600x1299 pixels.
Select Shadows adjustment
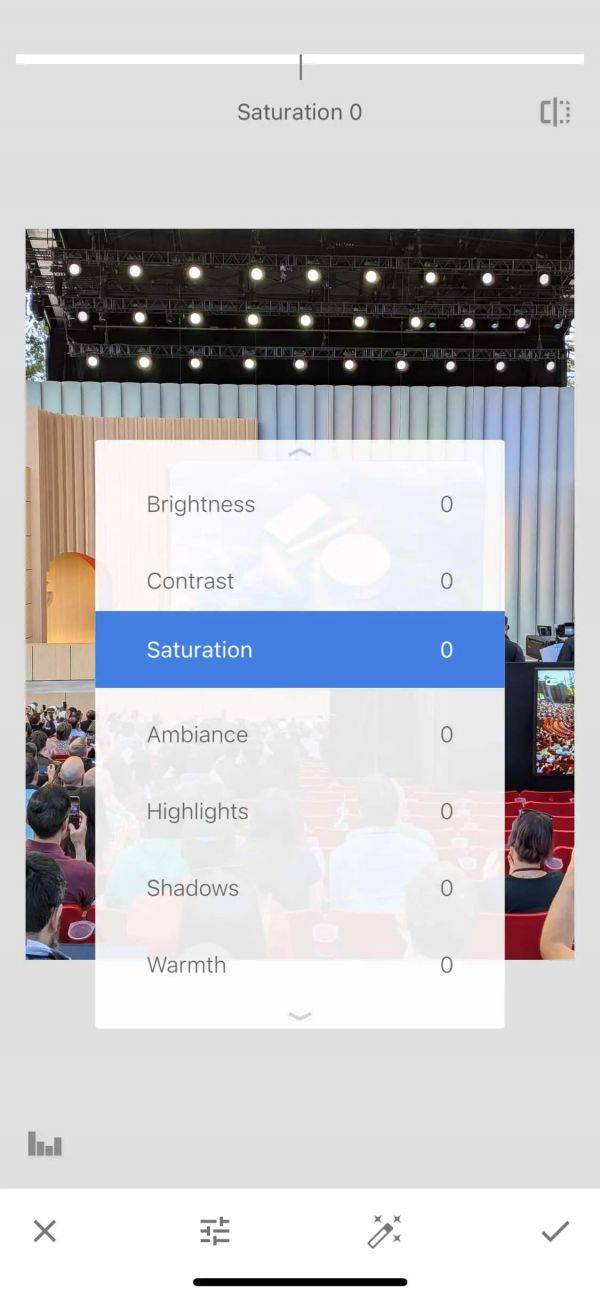[299, 888]
